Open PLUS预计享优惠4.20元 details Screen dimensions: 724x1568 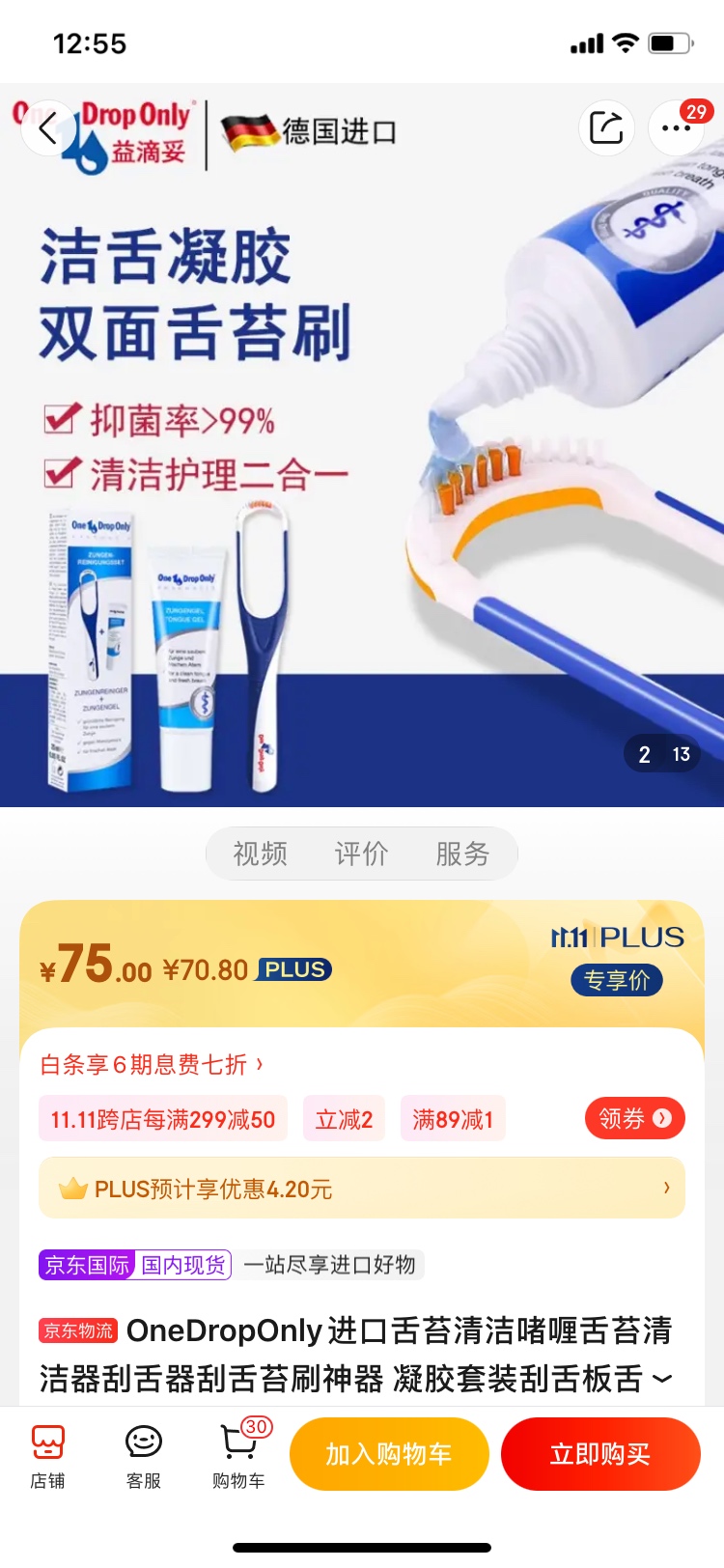click(x=362, y=1189)
